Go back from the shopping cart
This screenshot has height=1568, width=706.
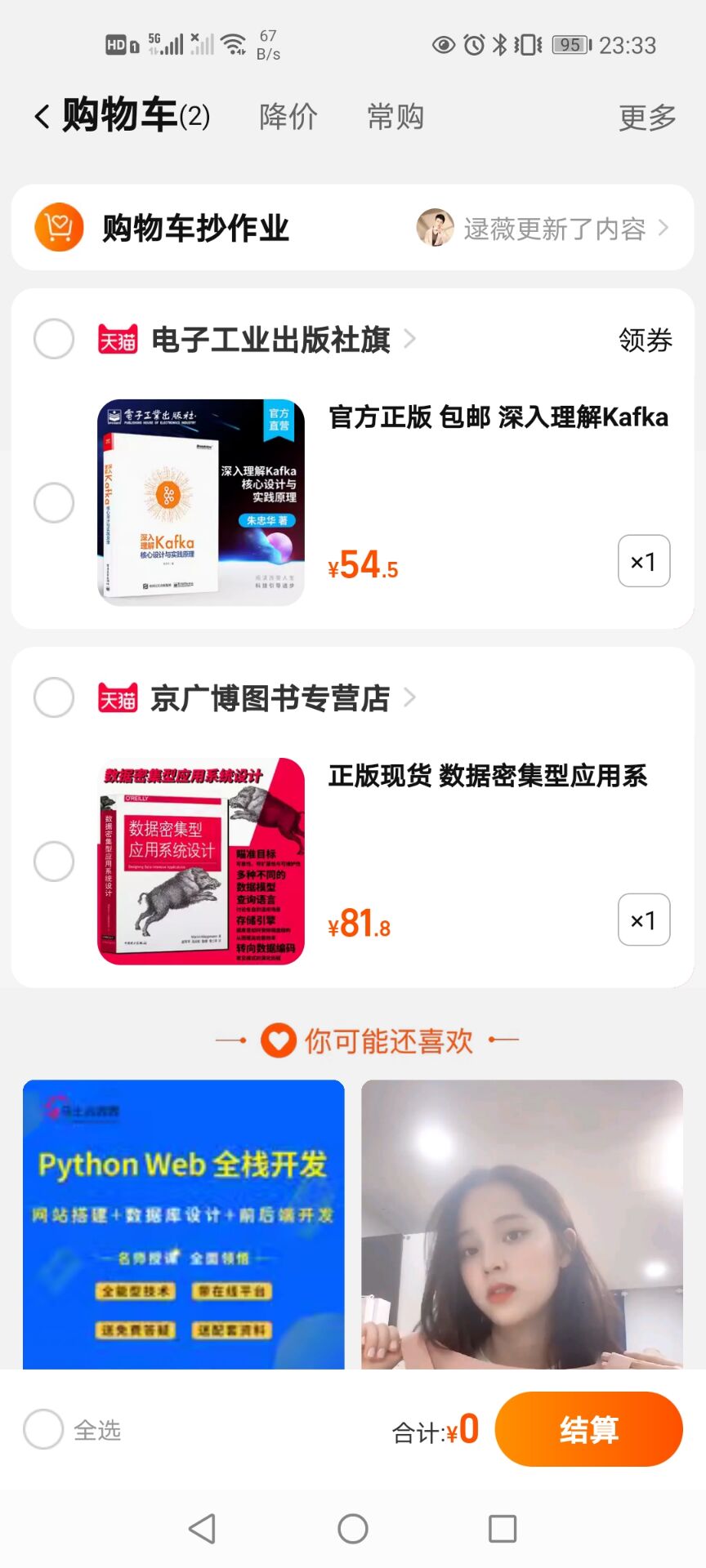click(x=42, y=117)
